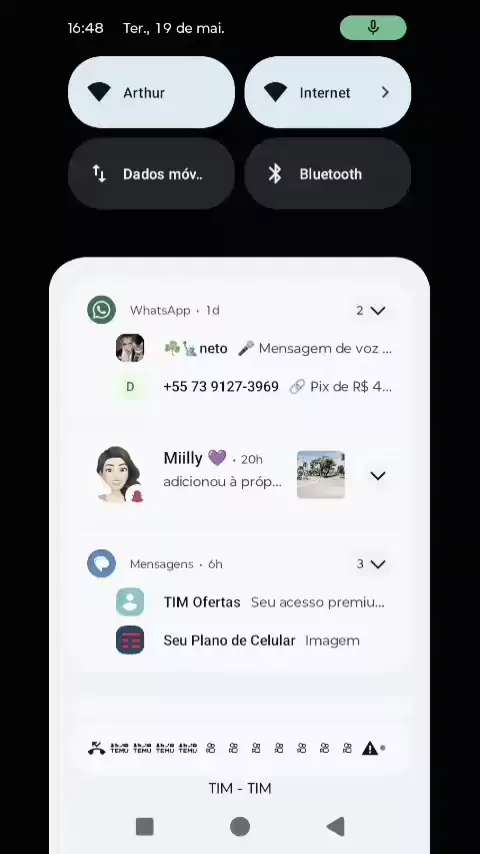Viewport: 480px width, 854px height.
Task: Open the Internet quick settings tile
Action: [x=327, y=93]
